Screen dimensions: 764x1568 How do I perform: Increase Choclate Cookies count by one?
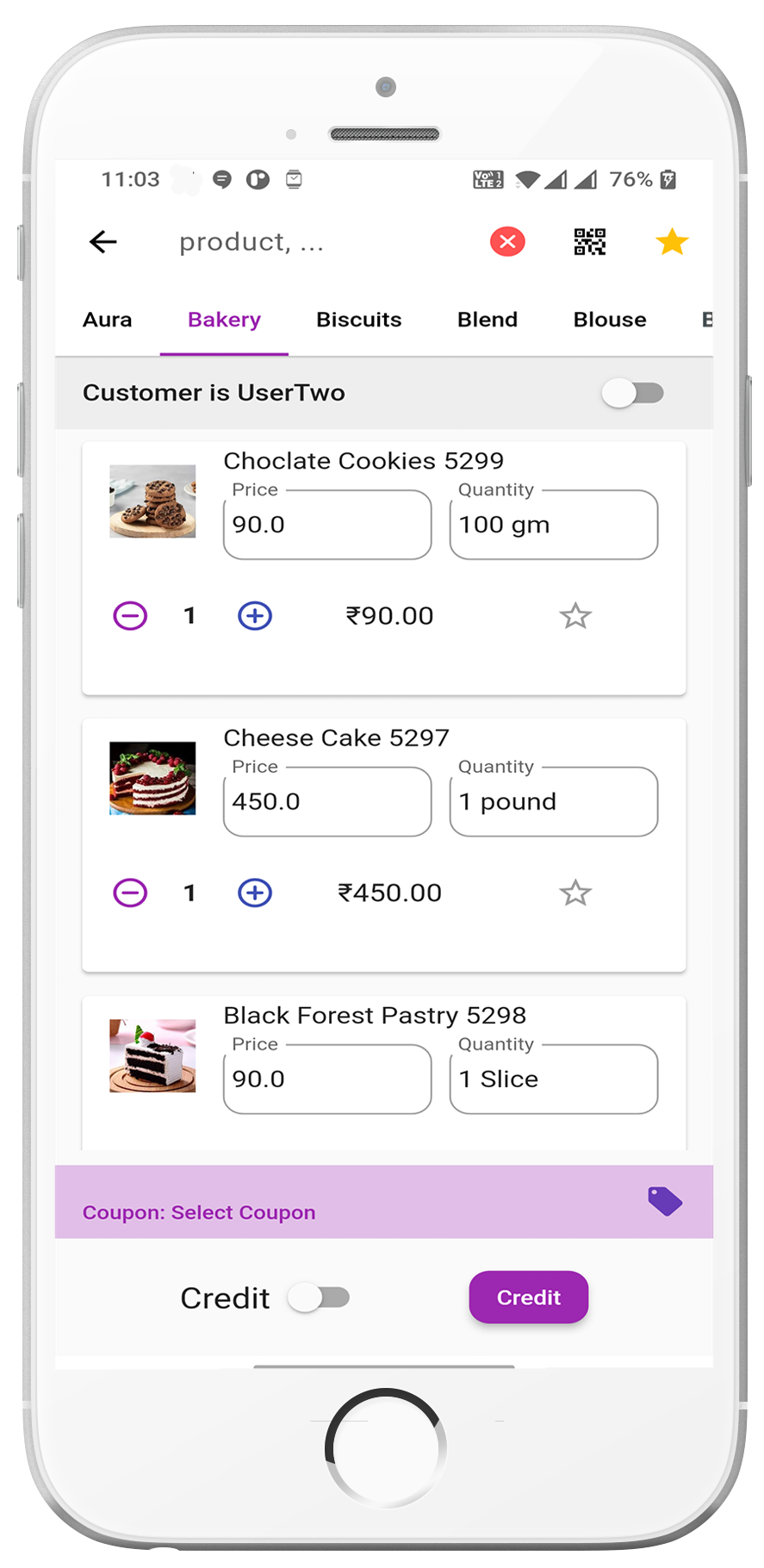(255, 616)
